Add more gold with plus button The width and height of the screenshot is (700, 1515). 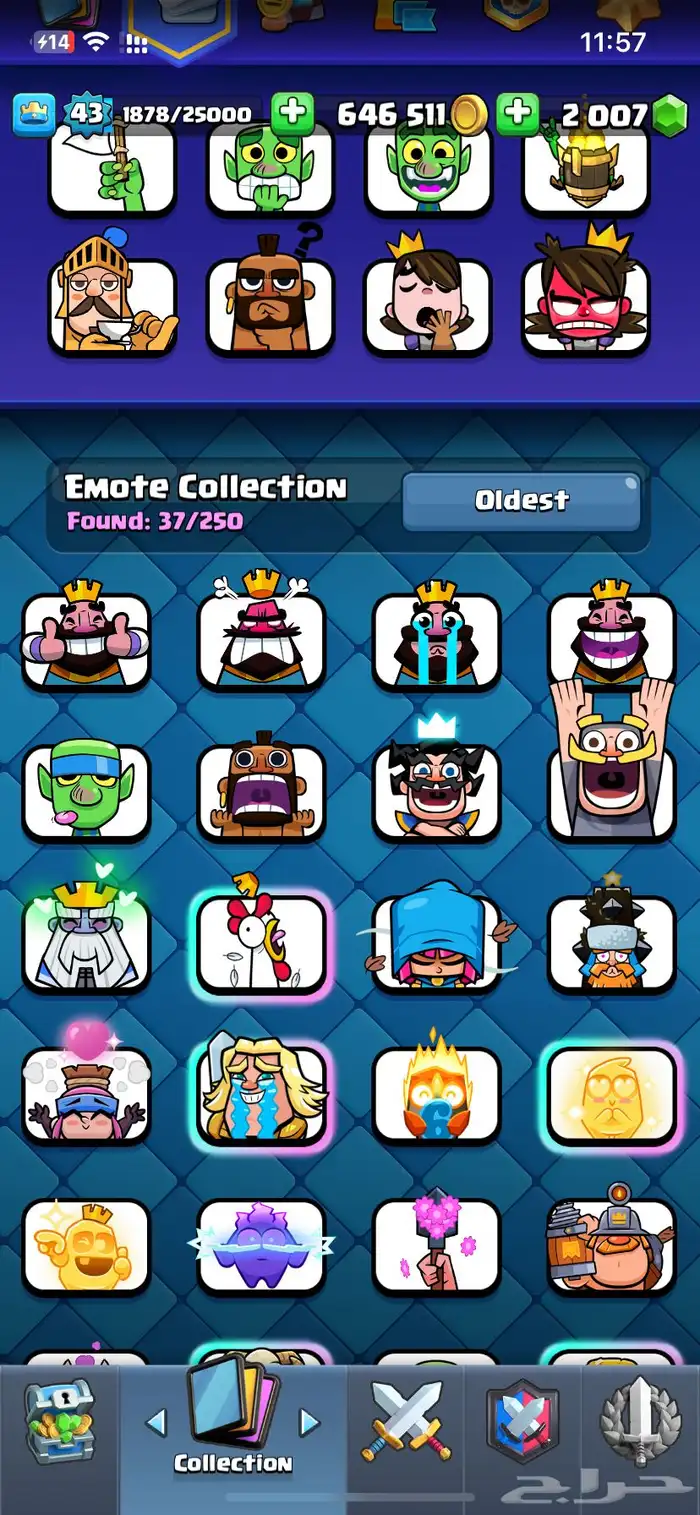pos(292,114)
